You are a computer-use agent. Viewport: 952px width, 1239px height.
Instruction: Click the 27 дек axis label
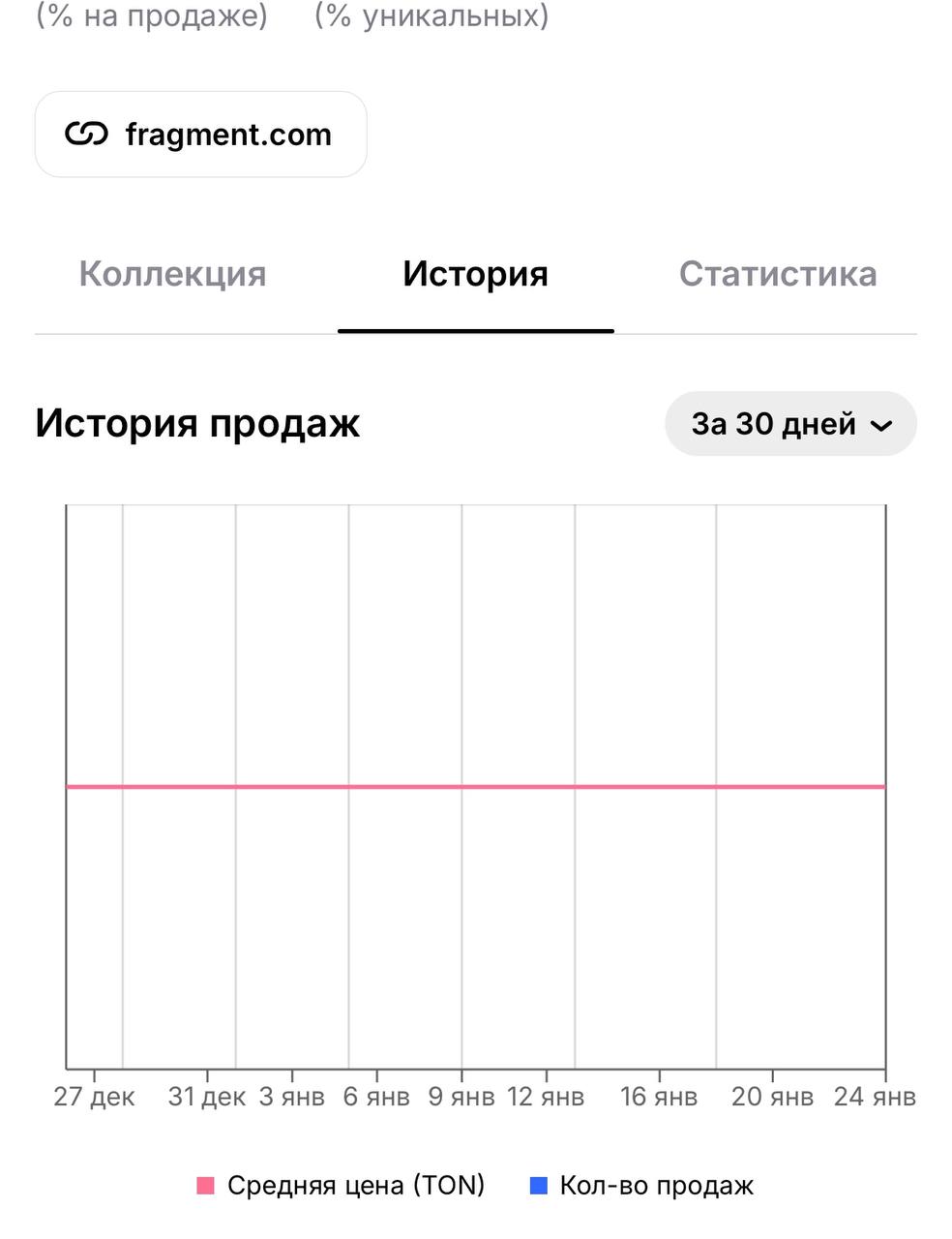[x=93, y=1096]
